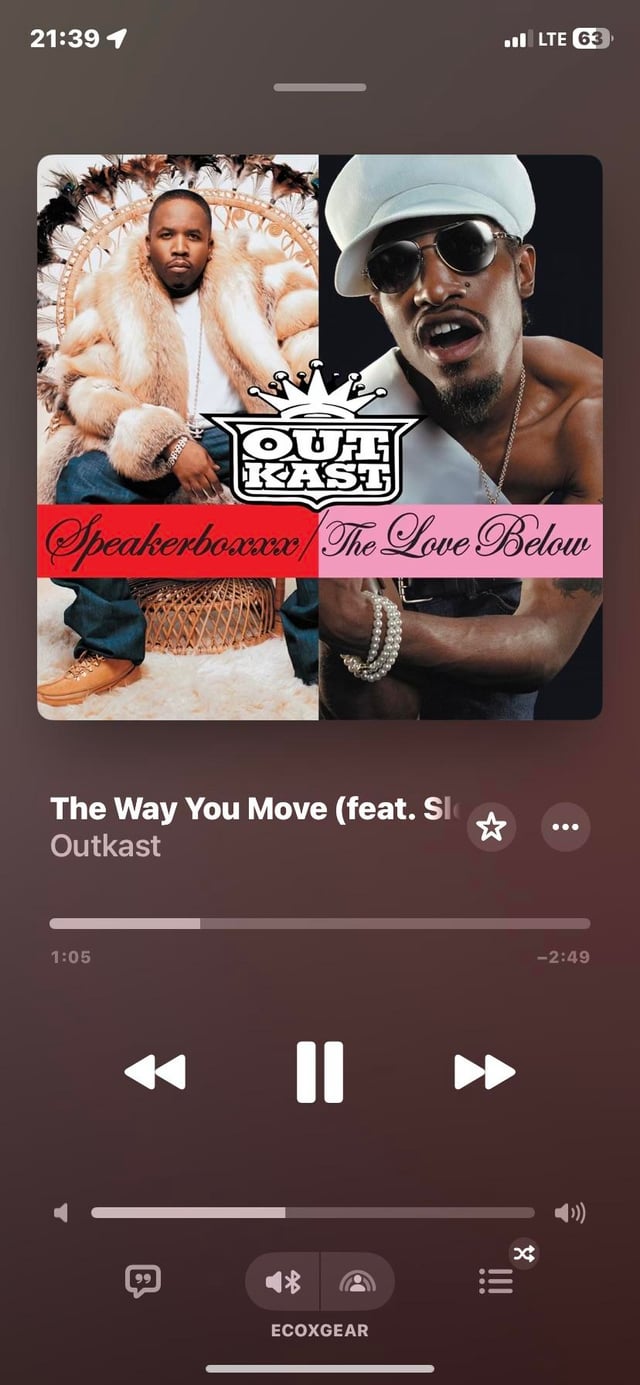Image resolution: width=640 pixels, height=1385 pixels.
Task: Show song lyrics
Action: 142,1281
